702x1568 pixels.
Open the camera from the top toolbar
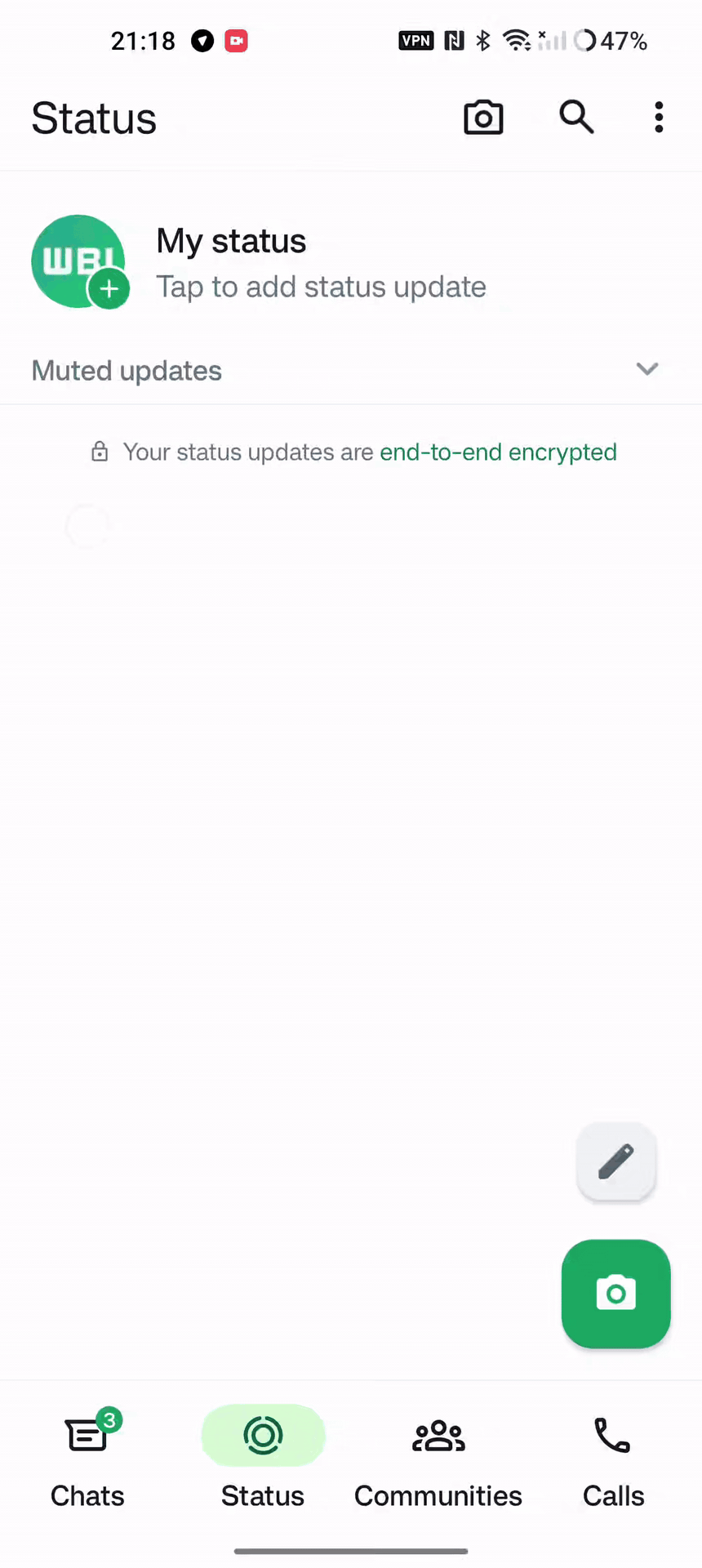pyautogui.click(x=482, y=118)
